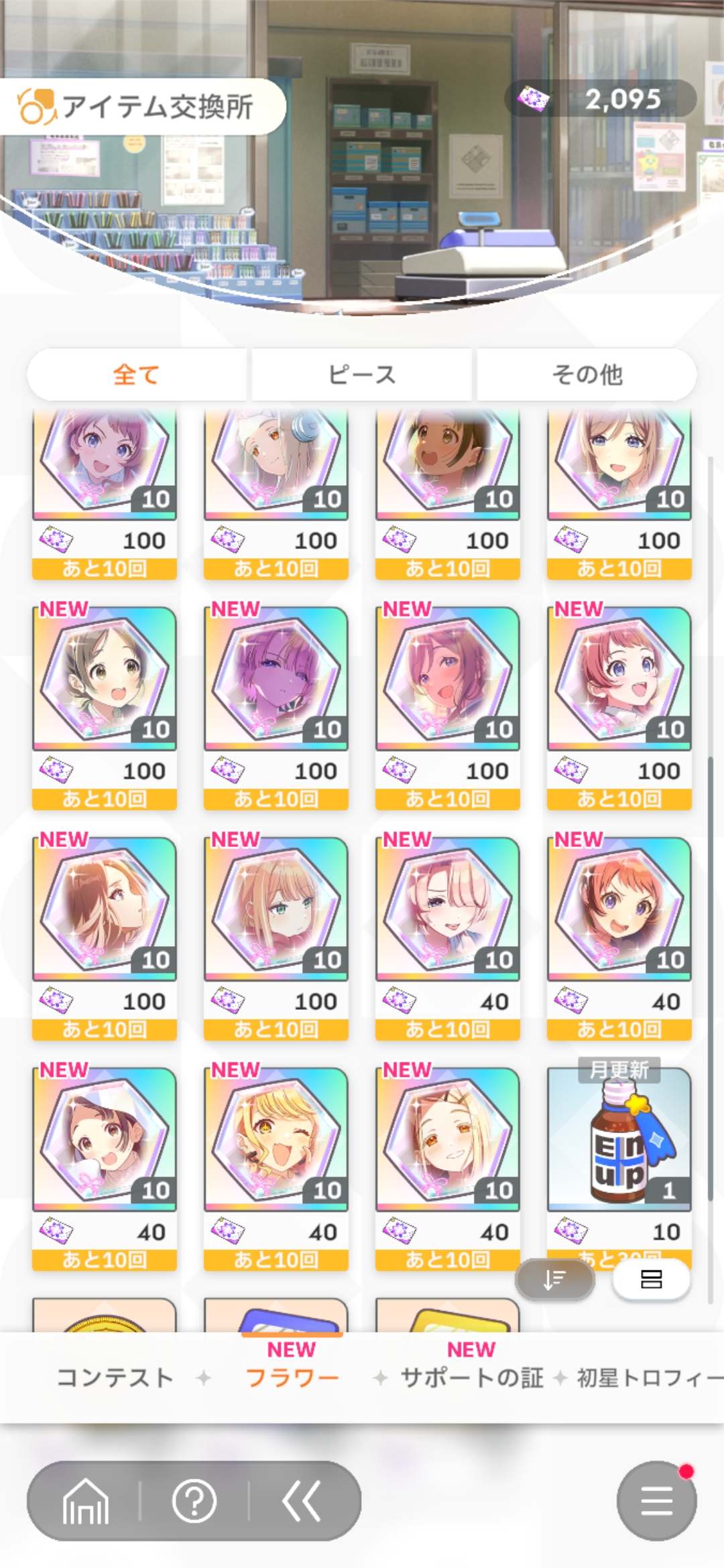Open the hamburger menu button

656,1501
